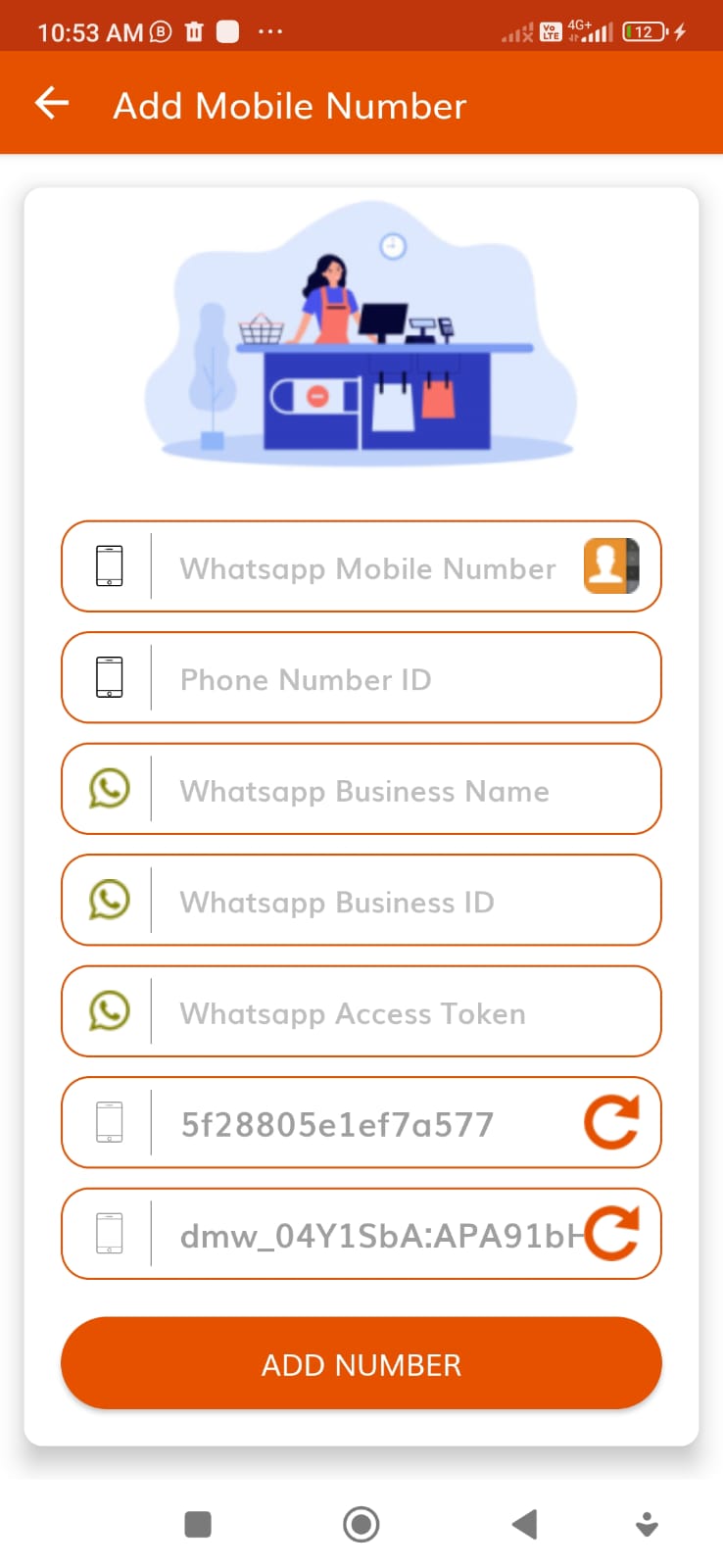Go to the home screen
This screenshot has width=723, height=1568.
tap(361, 1524)
